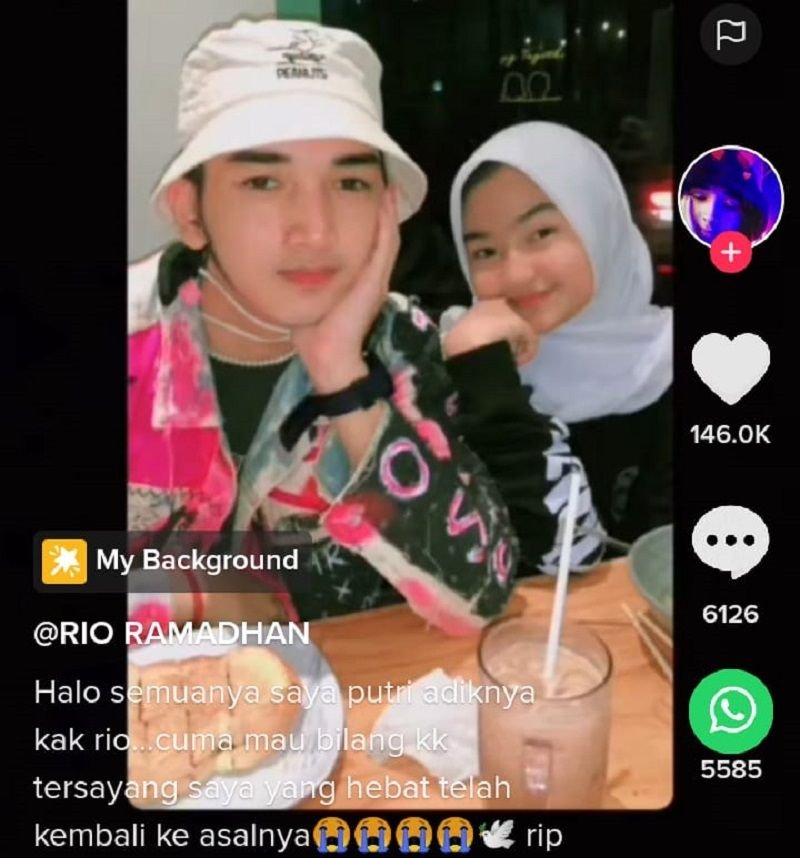Report this video with the flag icon
The height and width of the screenshot is (858, 800).
point(731,36)
